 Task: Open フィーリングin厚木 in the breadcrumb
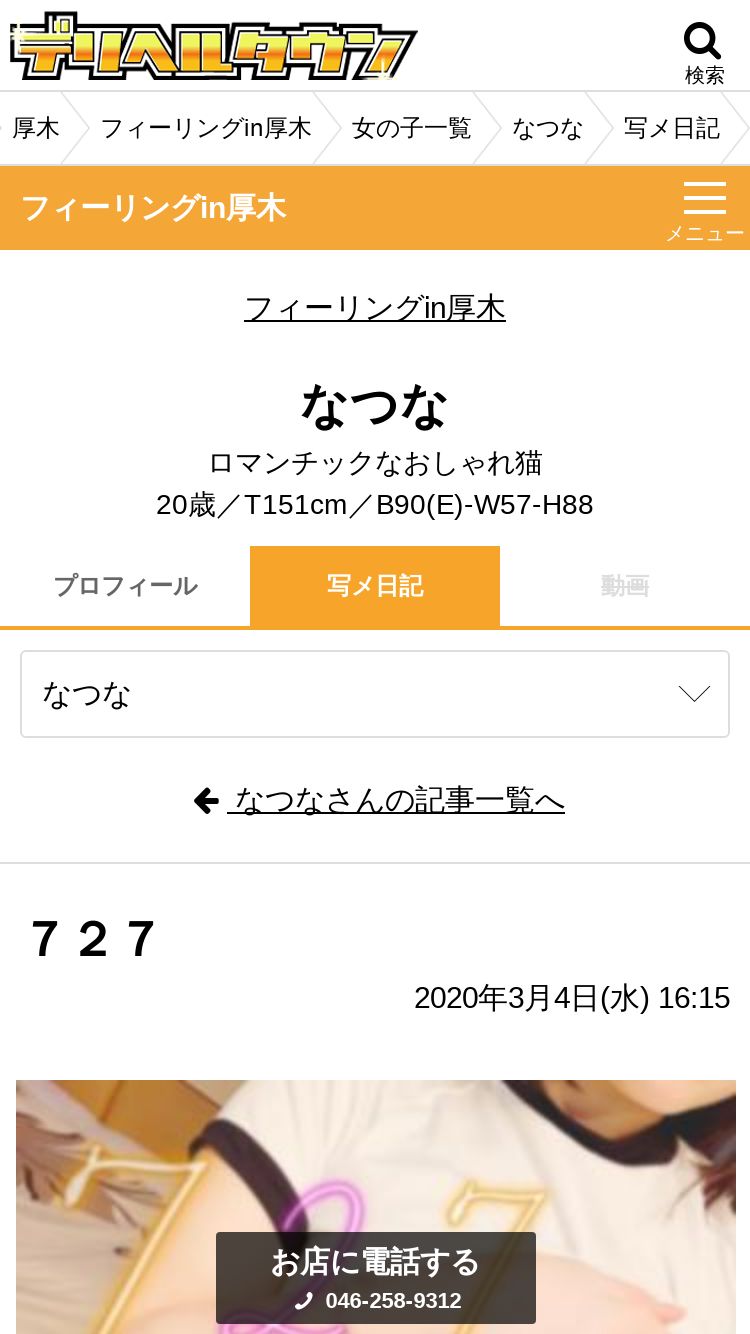pyautogui.click(x=205, y=128)
